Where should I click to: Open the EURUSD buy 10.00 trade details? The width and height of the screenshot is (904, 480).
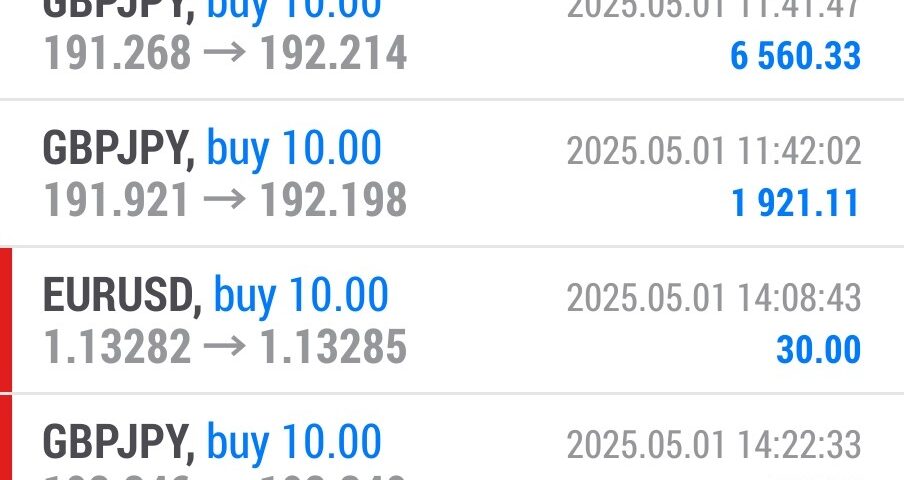pyautogui.click(x=450, y=321)
